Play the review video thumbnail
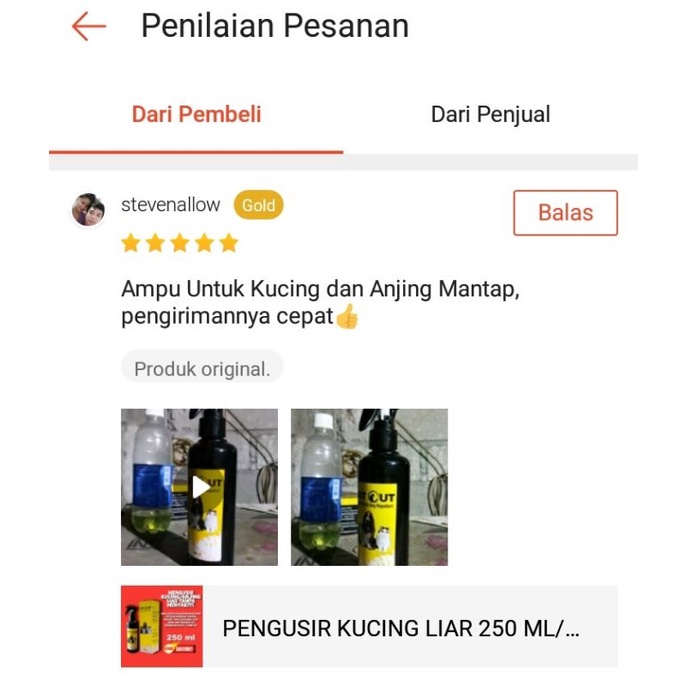Screen dimensions: 687x687 (x=200, y=487)
